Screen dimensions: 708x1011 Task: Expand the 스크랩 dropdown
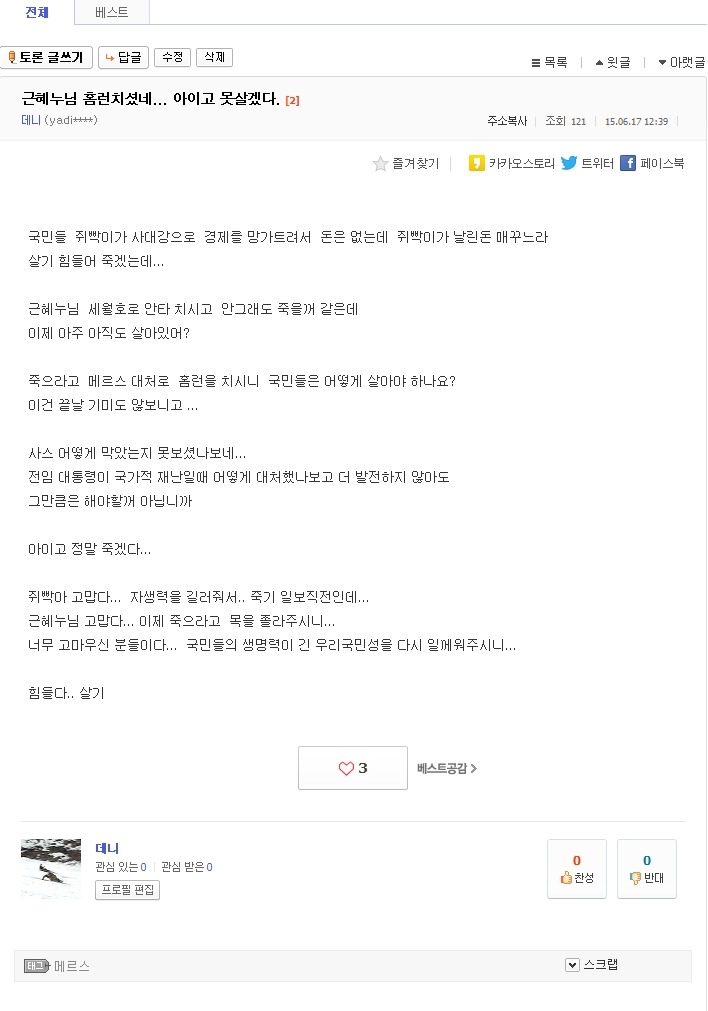(591, 965)
